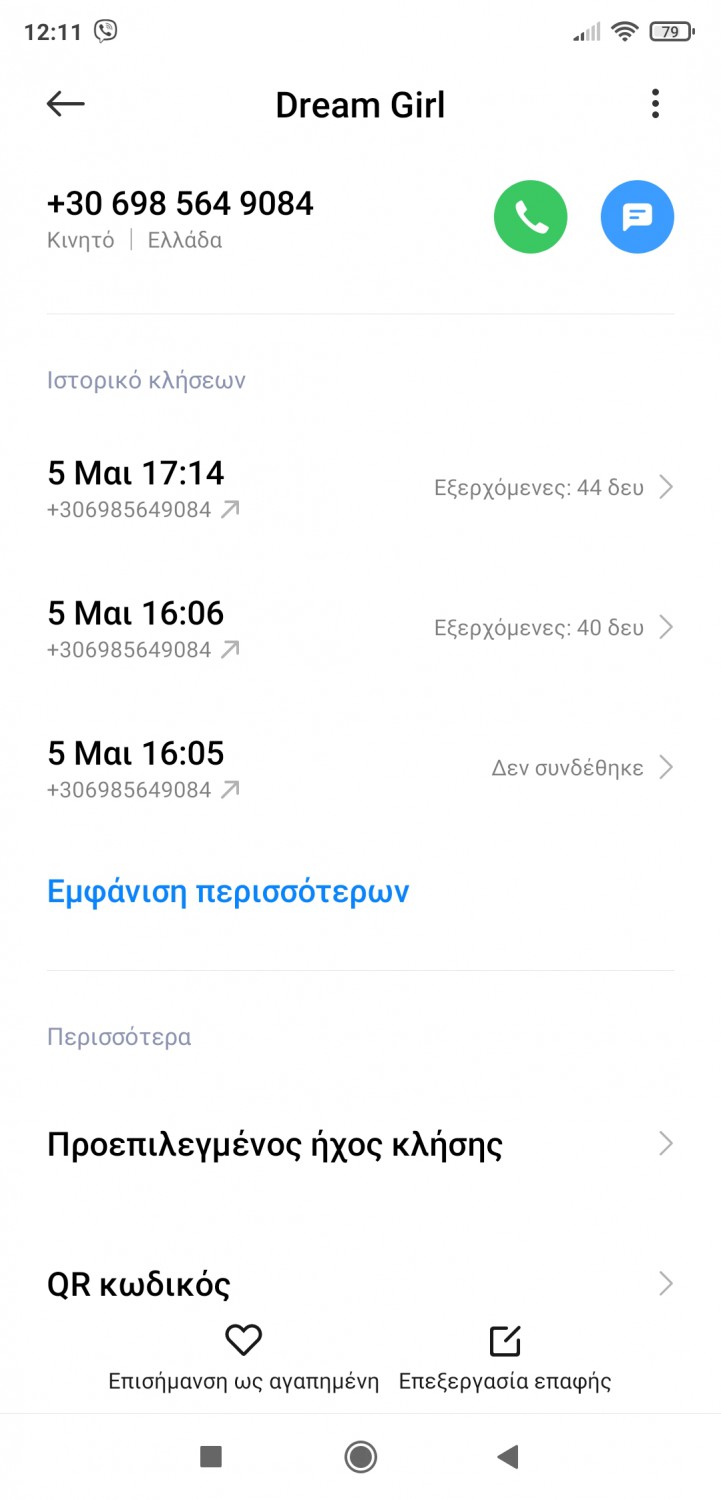Open Προεπιλεγμένος ήχος κλήσης setting
The width and height of the screenshot is (721, 1500).
pos(360,1144)
